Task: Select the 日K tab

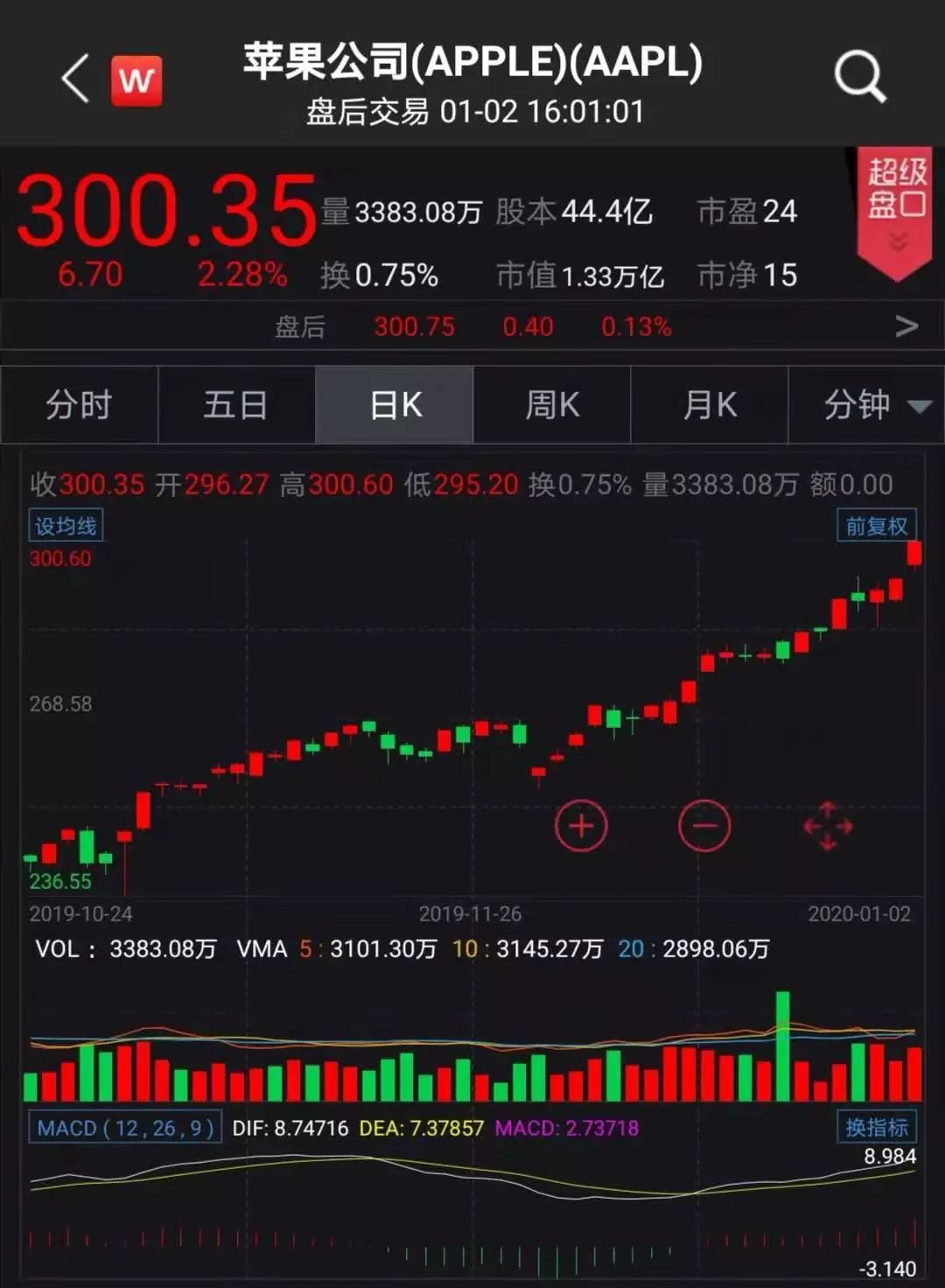Action: 395,405
